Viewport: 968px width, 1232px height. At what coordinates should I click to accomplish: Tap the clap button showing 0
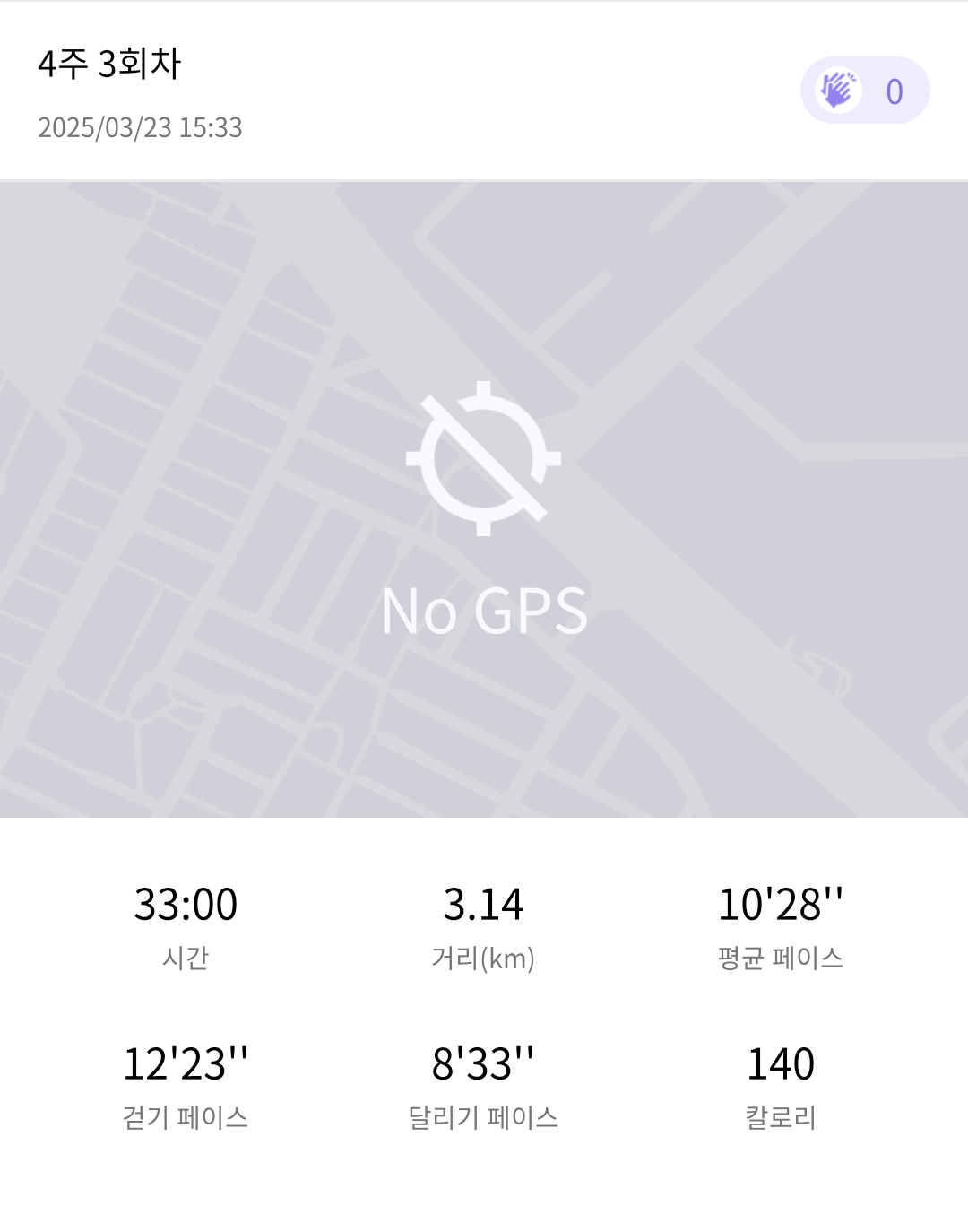click(864, 91)
